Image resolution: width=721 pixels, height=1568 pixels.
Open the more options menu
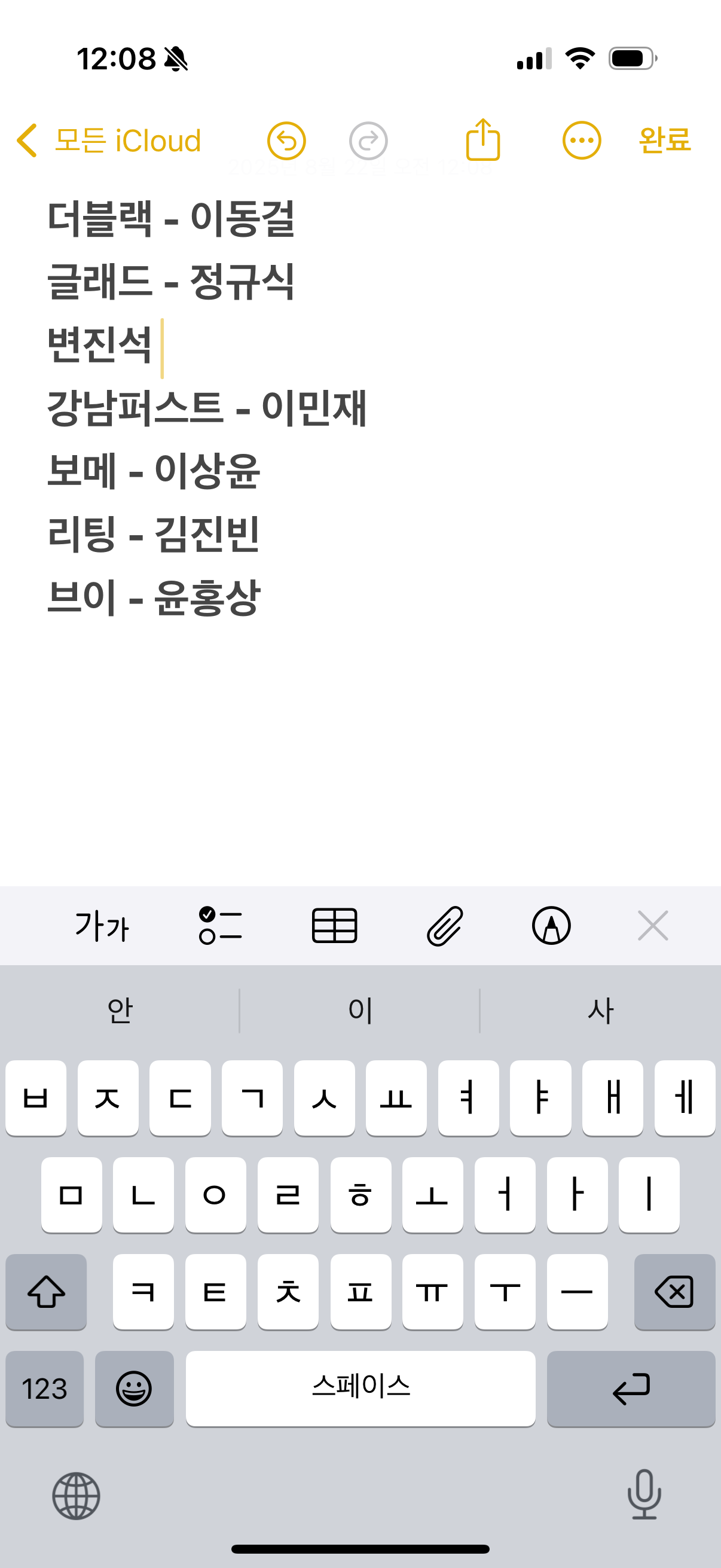582,141
